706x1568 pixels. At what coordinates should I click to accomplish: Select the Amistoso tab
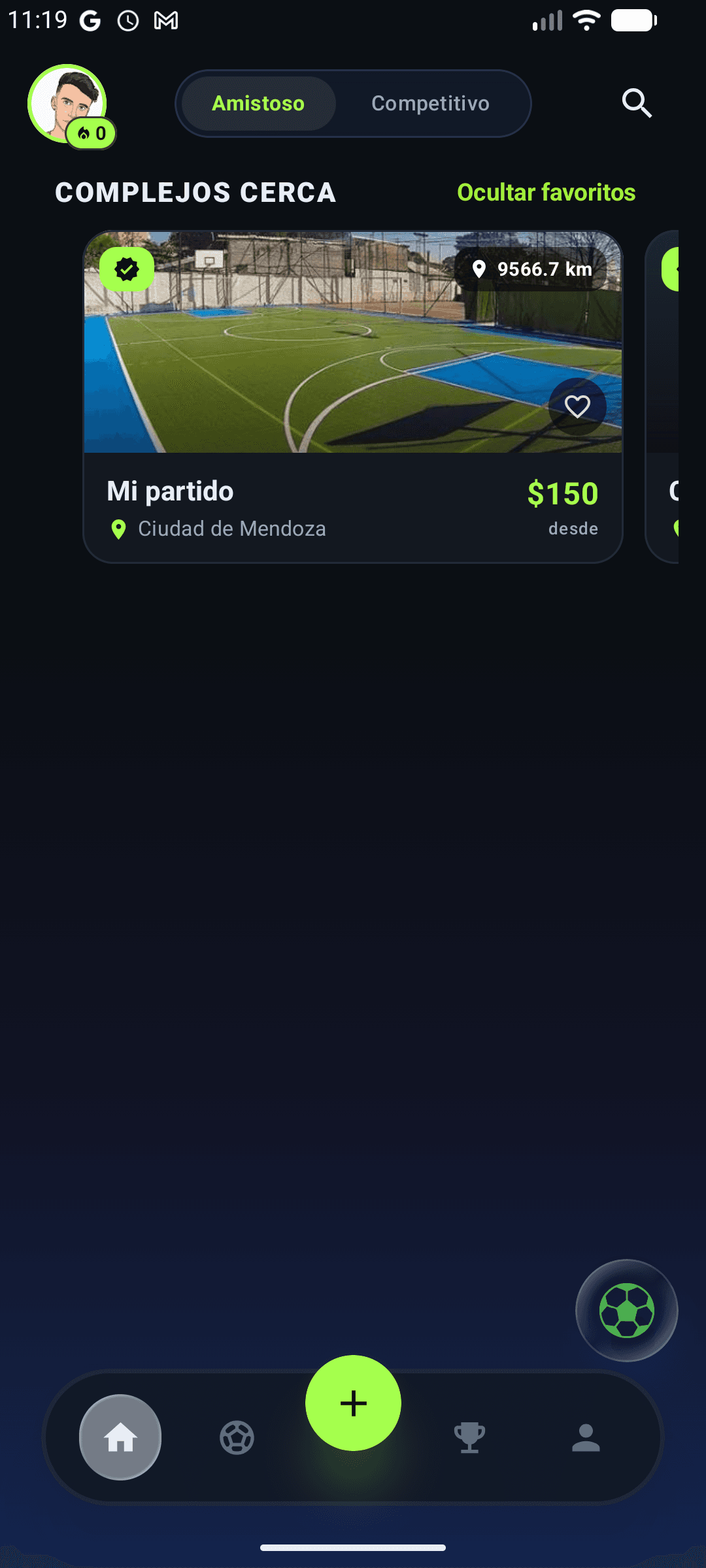click(258, 103)
